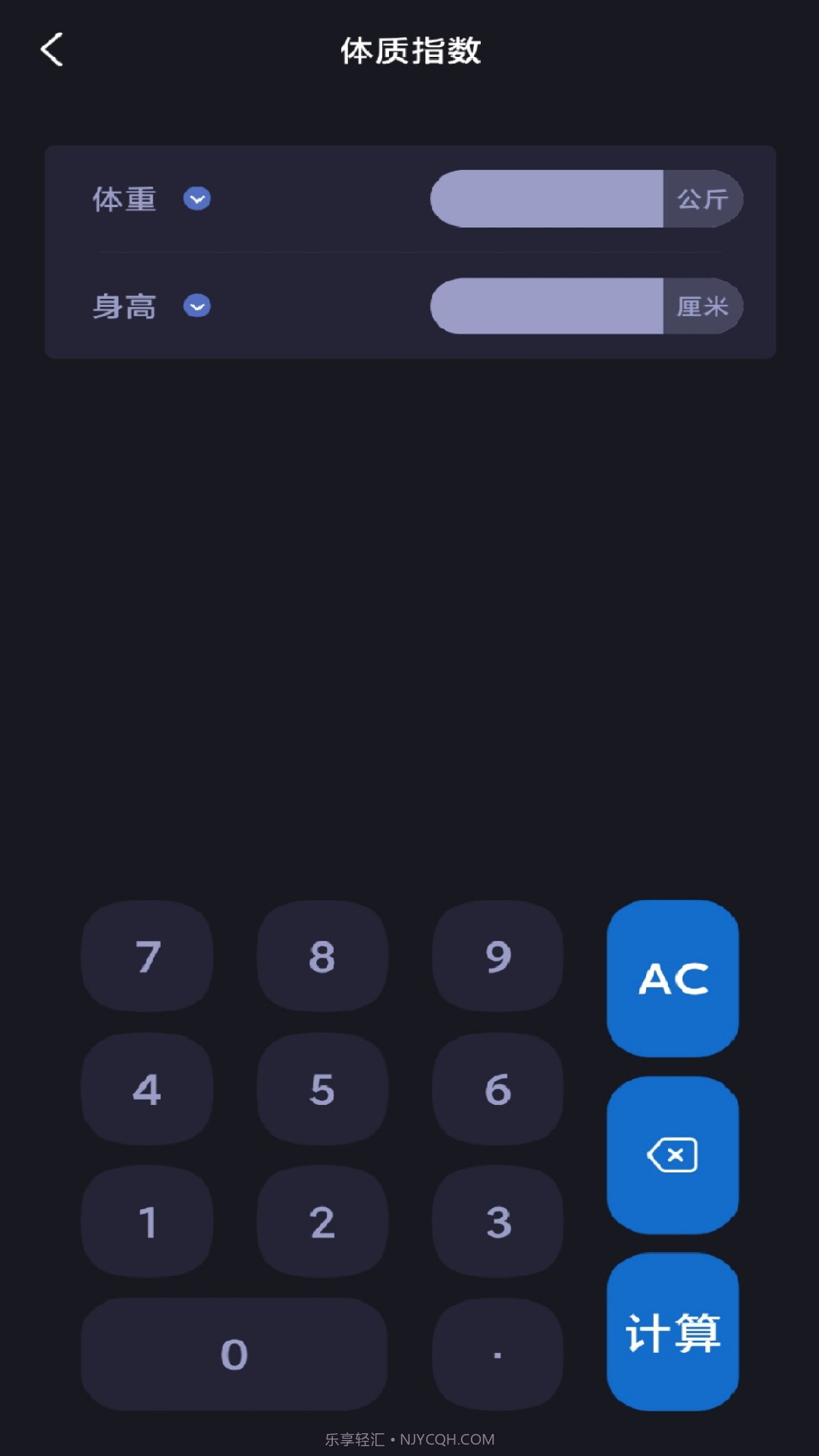
Task: Enter digit 2 on the keypad
Action: (322, 1222)
